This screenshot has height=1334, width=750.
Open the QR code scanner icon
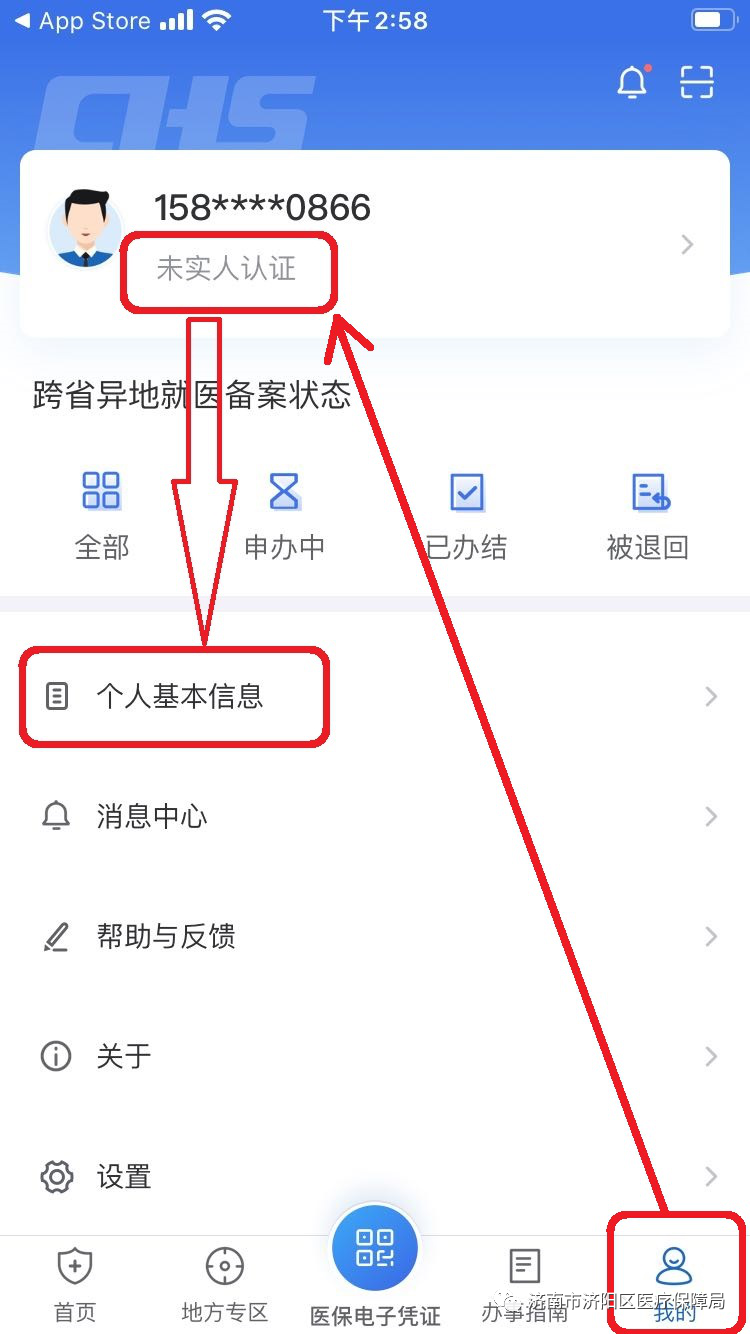click(695, 83)
